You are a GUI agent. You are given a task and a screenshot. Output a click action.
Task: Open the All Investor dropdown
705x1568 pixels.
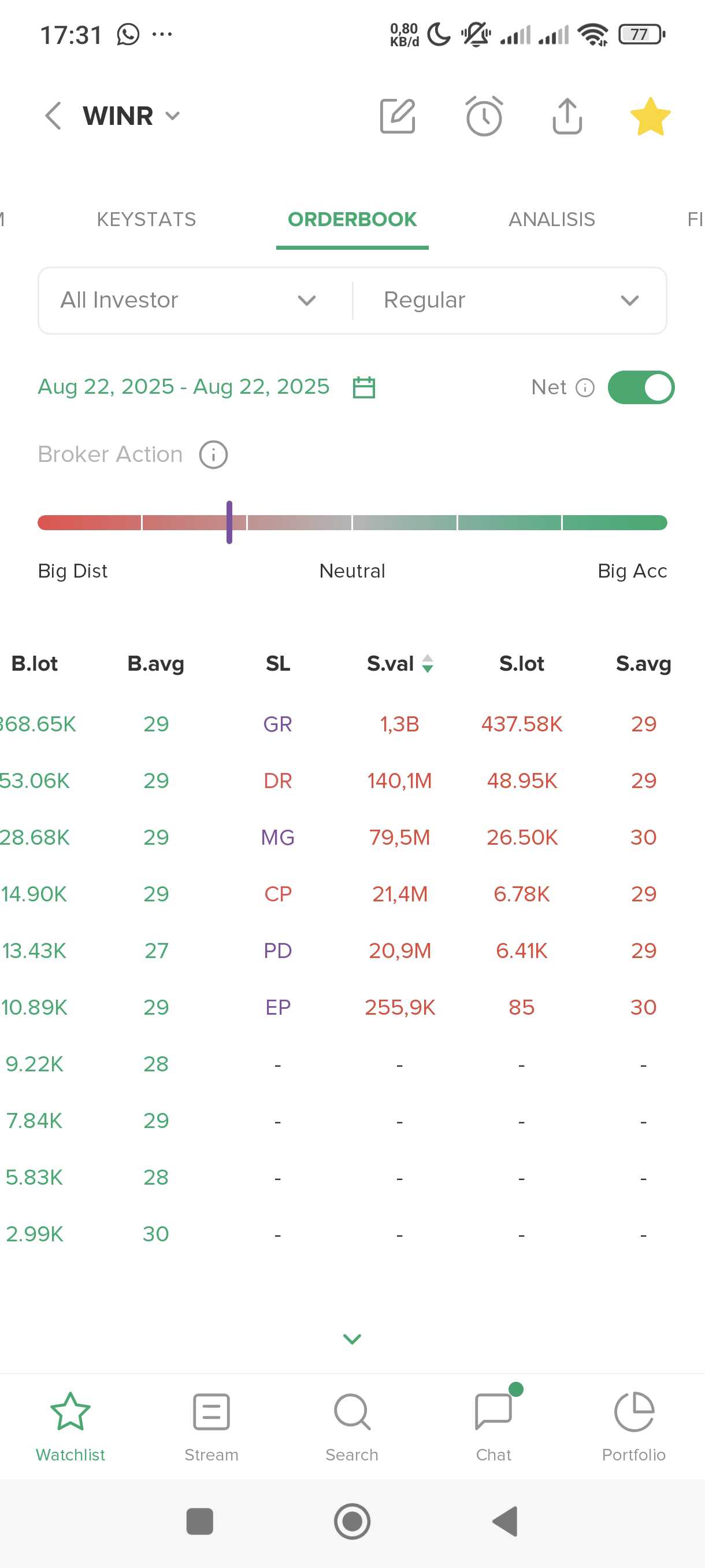click(188, 300)
